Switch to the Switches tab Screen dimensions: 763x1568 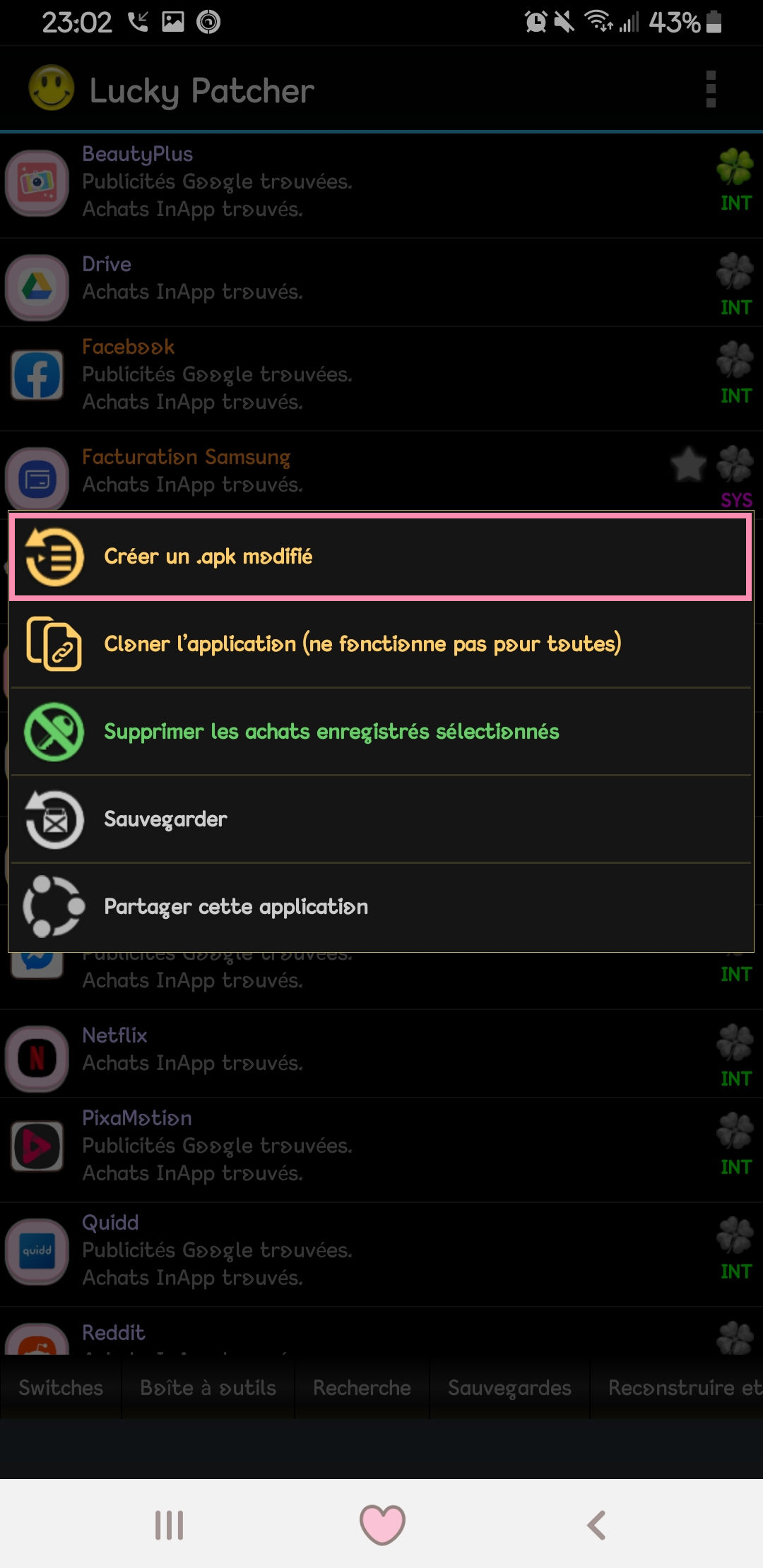tap(61, 1388)
